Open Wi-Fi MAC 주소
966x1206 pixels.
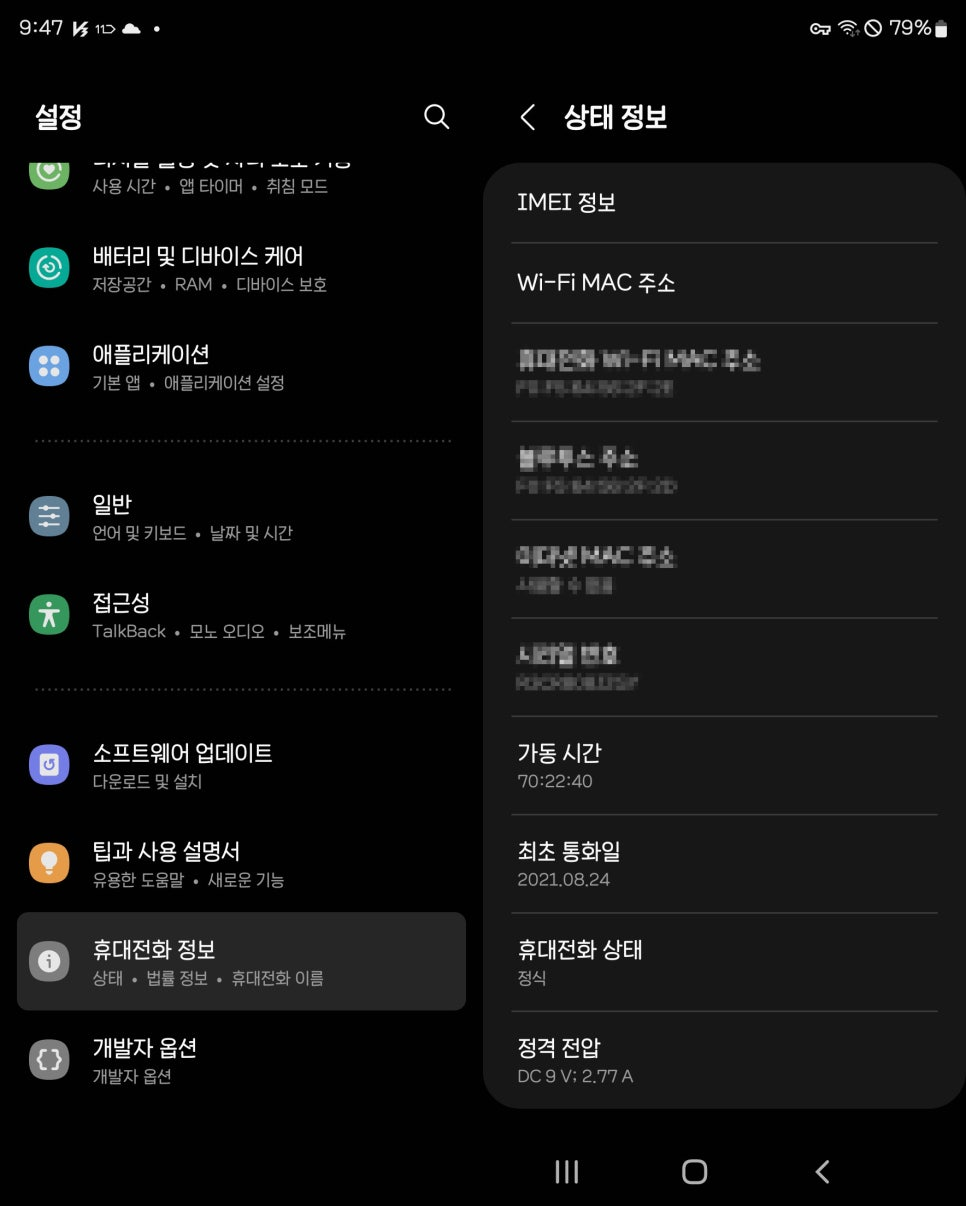click(x=723, y=283)
